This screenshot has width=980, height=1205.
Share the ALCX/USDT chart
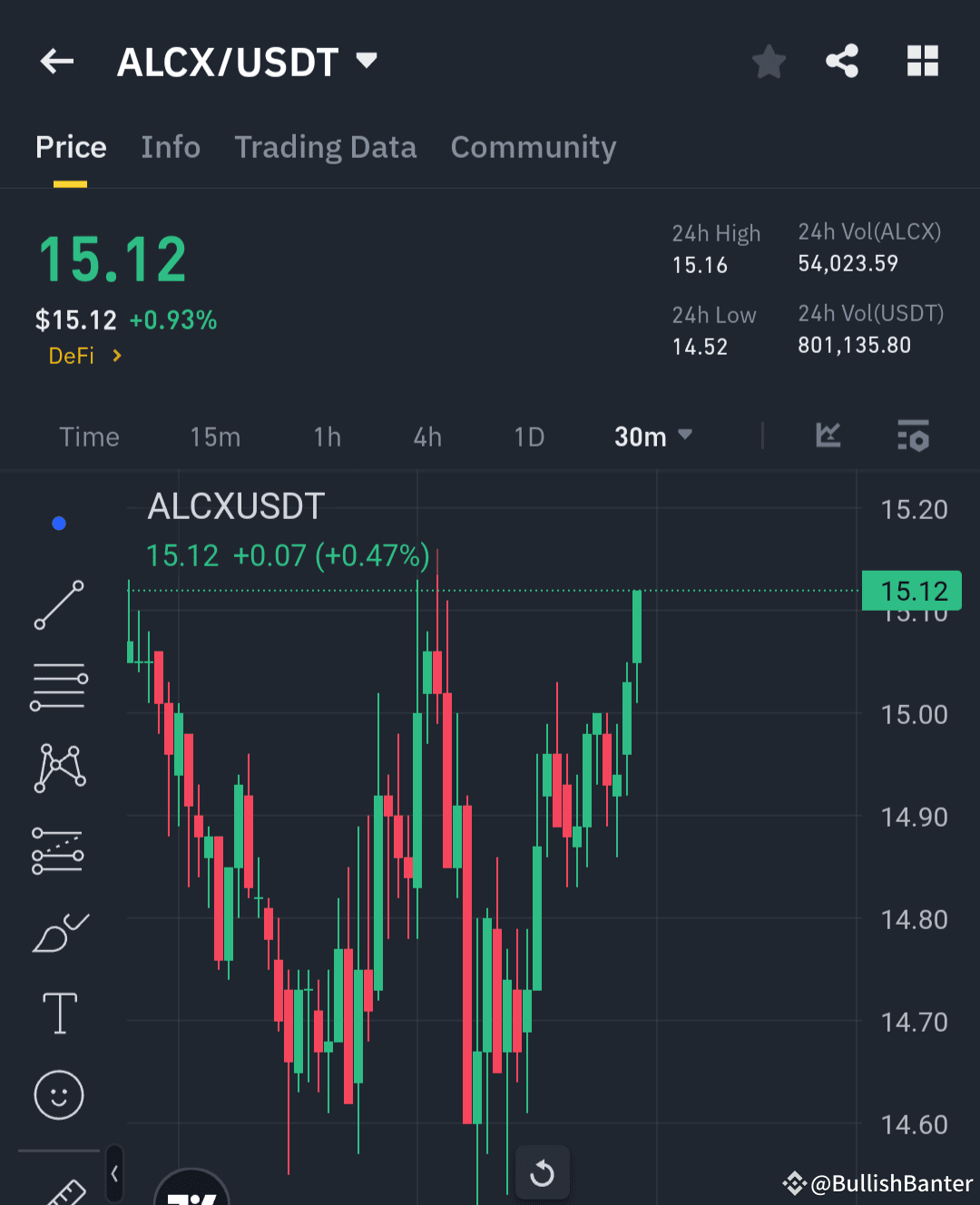(842, 61)
